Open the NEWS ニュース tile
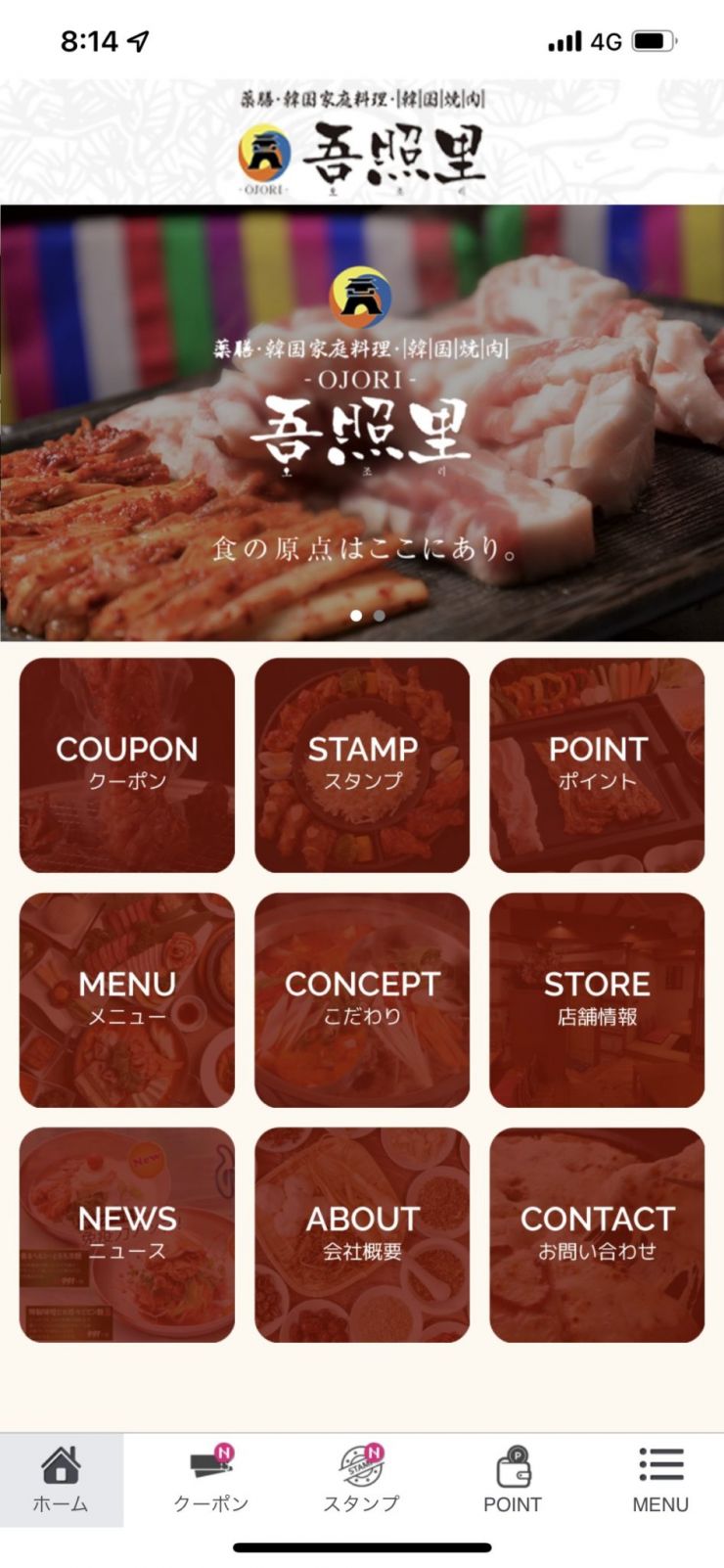724x1568 pixels. click(x=127, y=1234)
